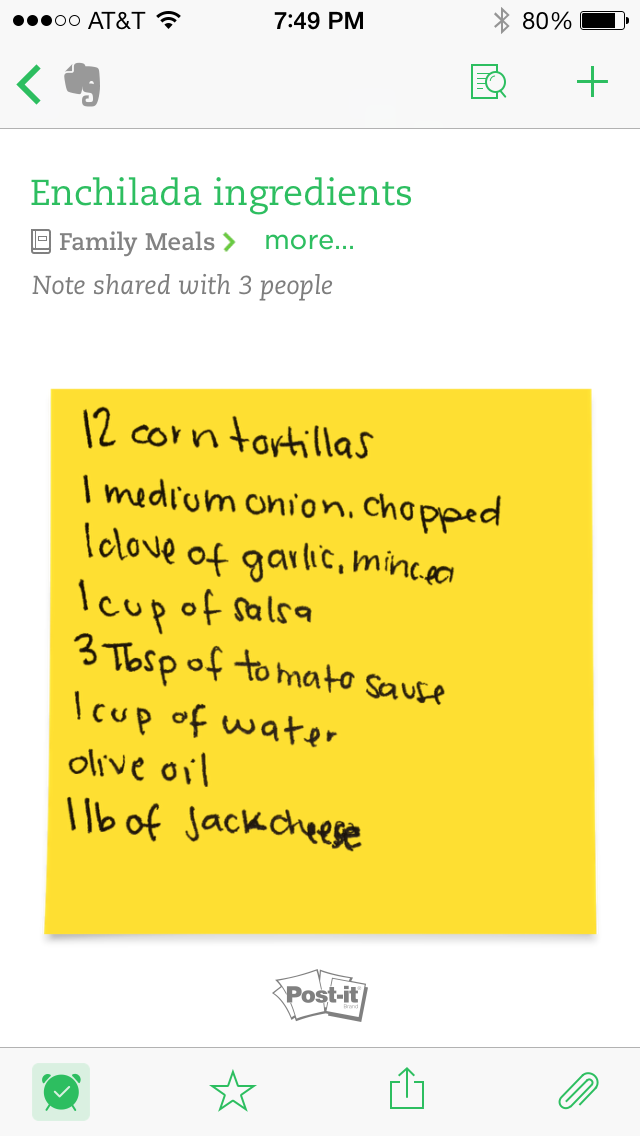The width and height of the screenshot is (640, 1136).
Task: Open the Post-it note image
Action: coord(320,661)
